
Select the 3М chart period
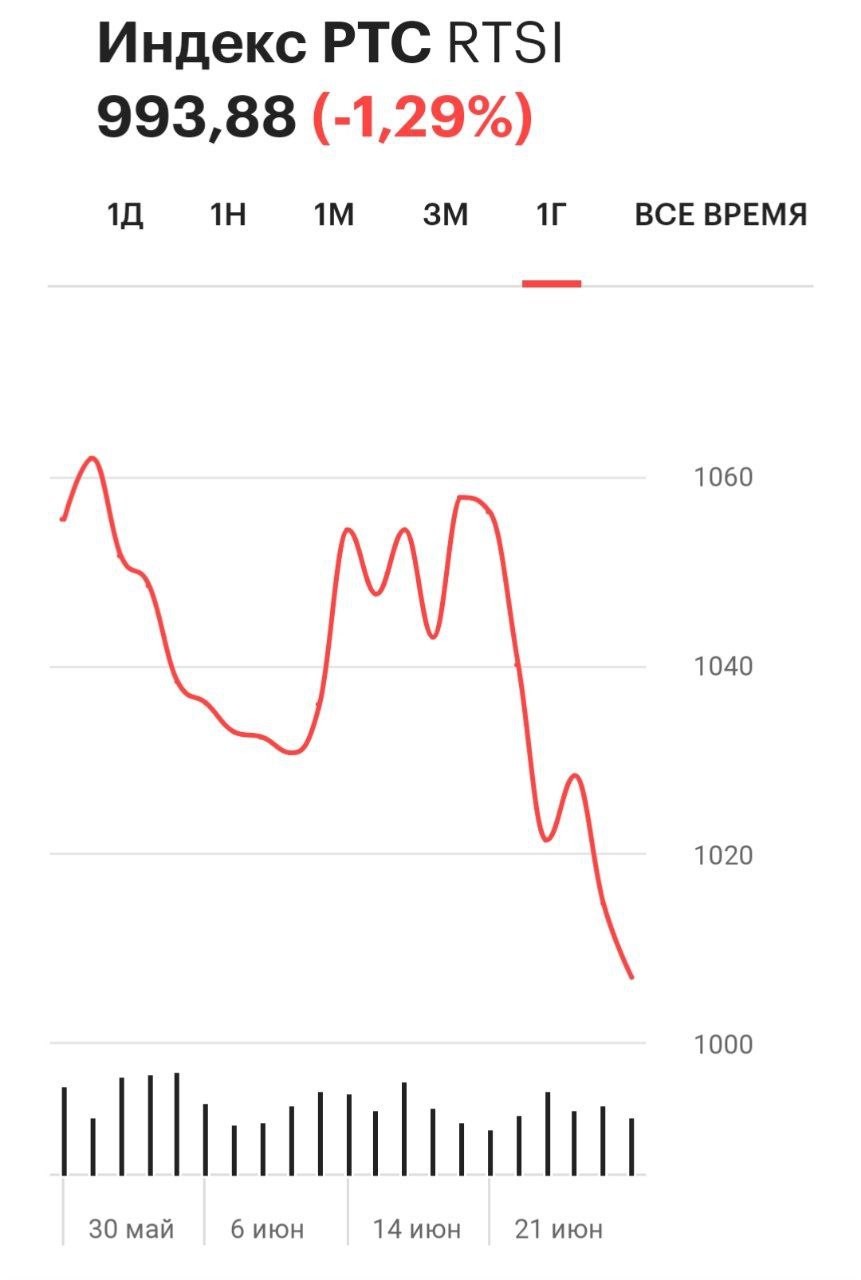446,213
